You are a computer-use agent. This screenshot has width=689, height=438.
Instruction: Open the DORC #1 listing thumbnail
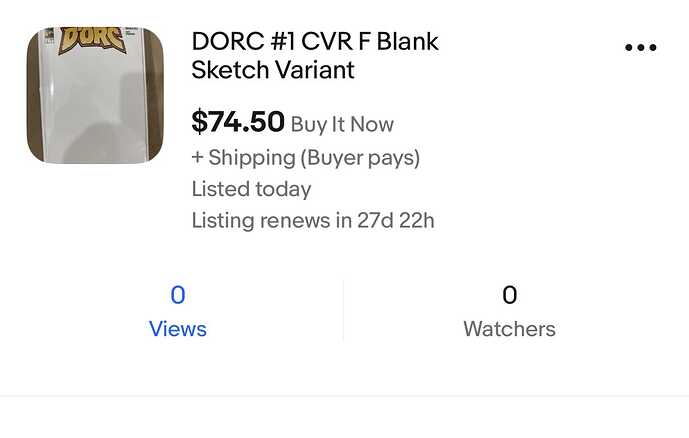[95, 96]
